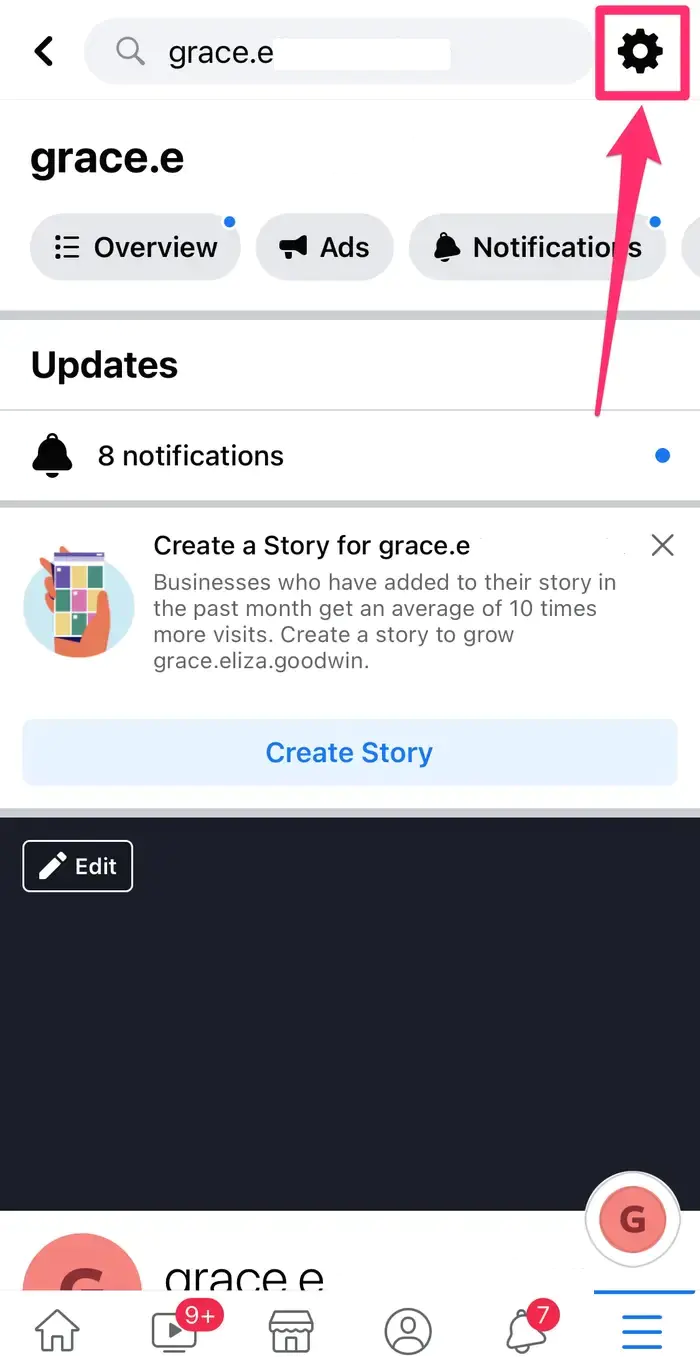Screen dimensions: 700x1357
Task: Go back using the top arrow
Action: tap(44, 51)
